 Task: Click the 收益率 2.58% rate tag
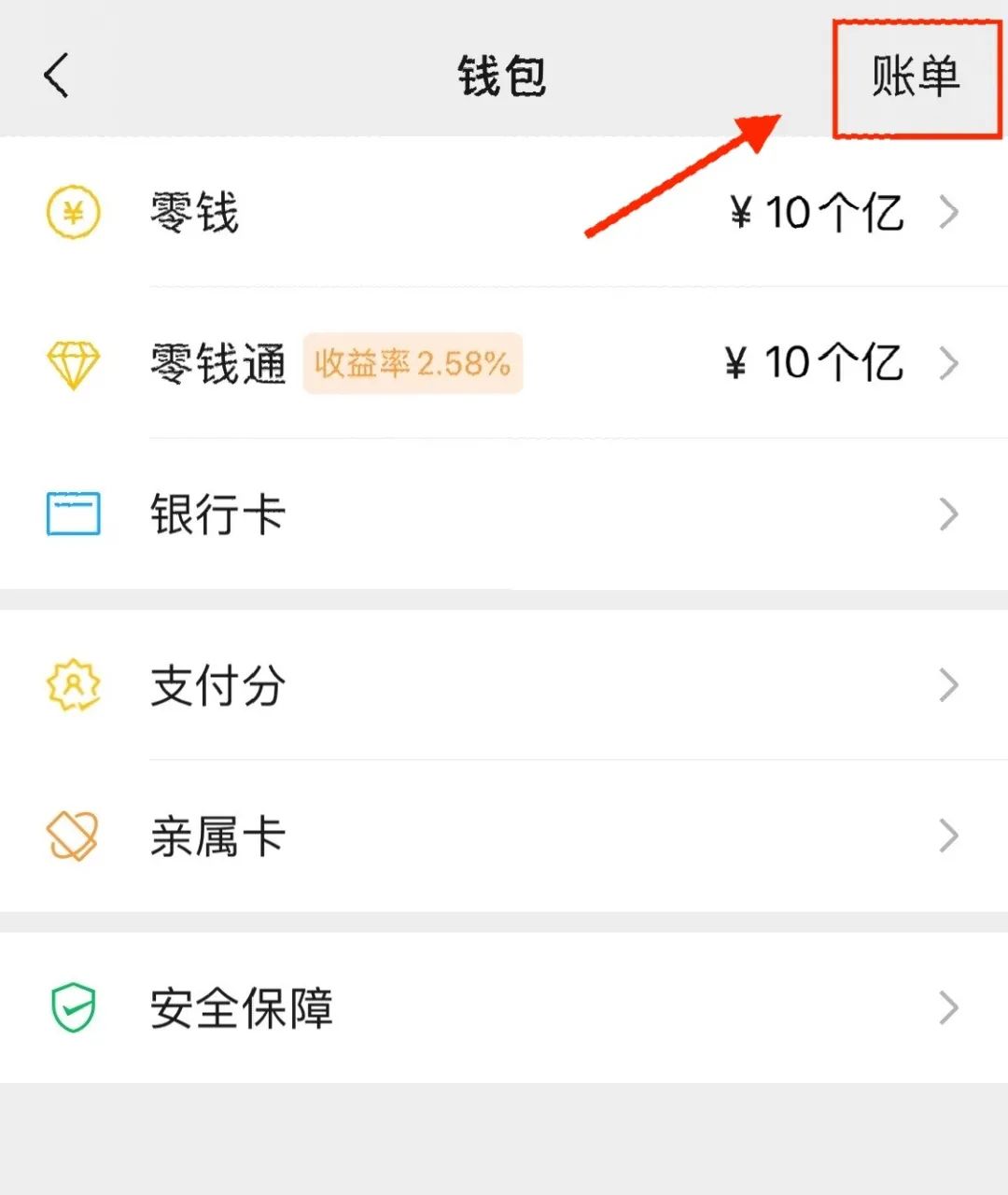coord(412,365)
